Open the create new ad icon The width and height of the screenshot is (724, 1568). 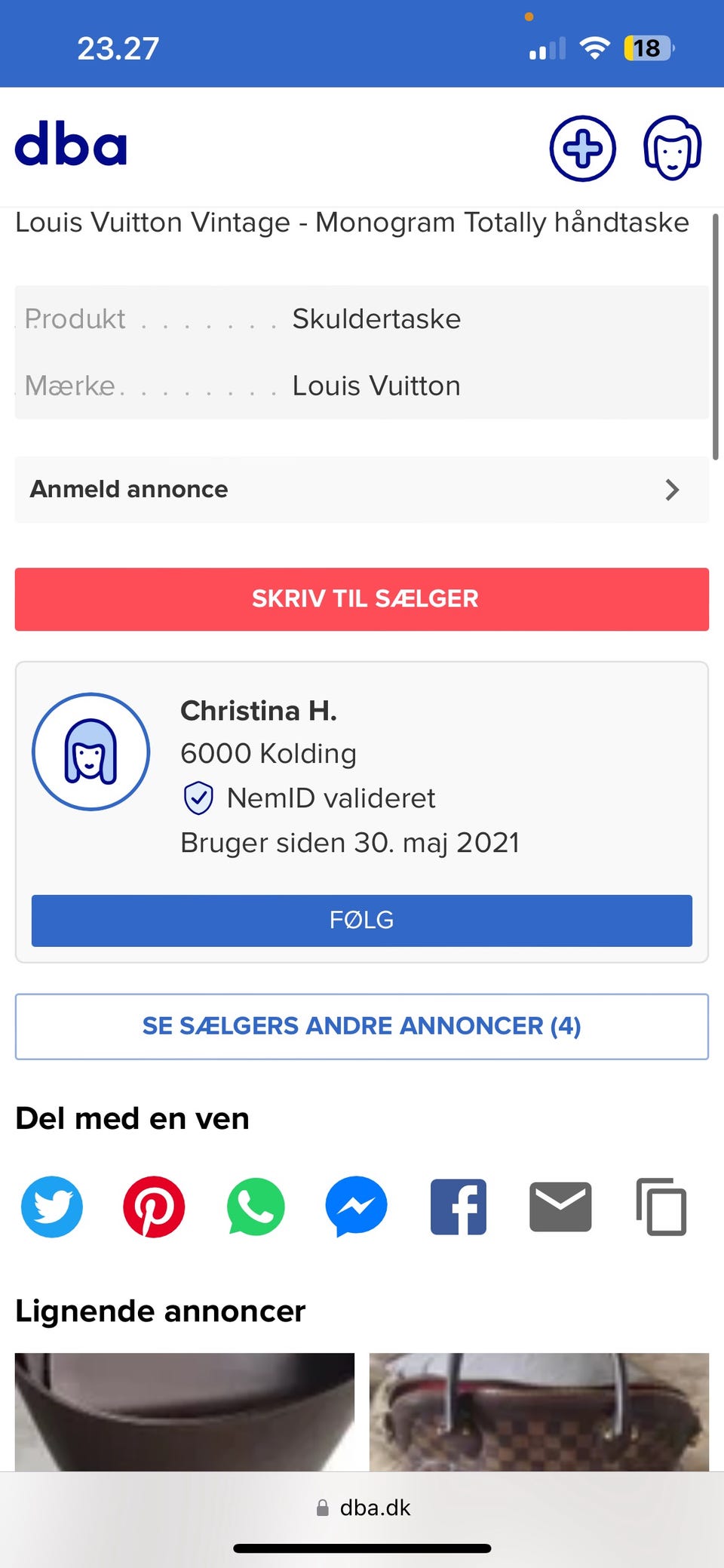581,149
